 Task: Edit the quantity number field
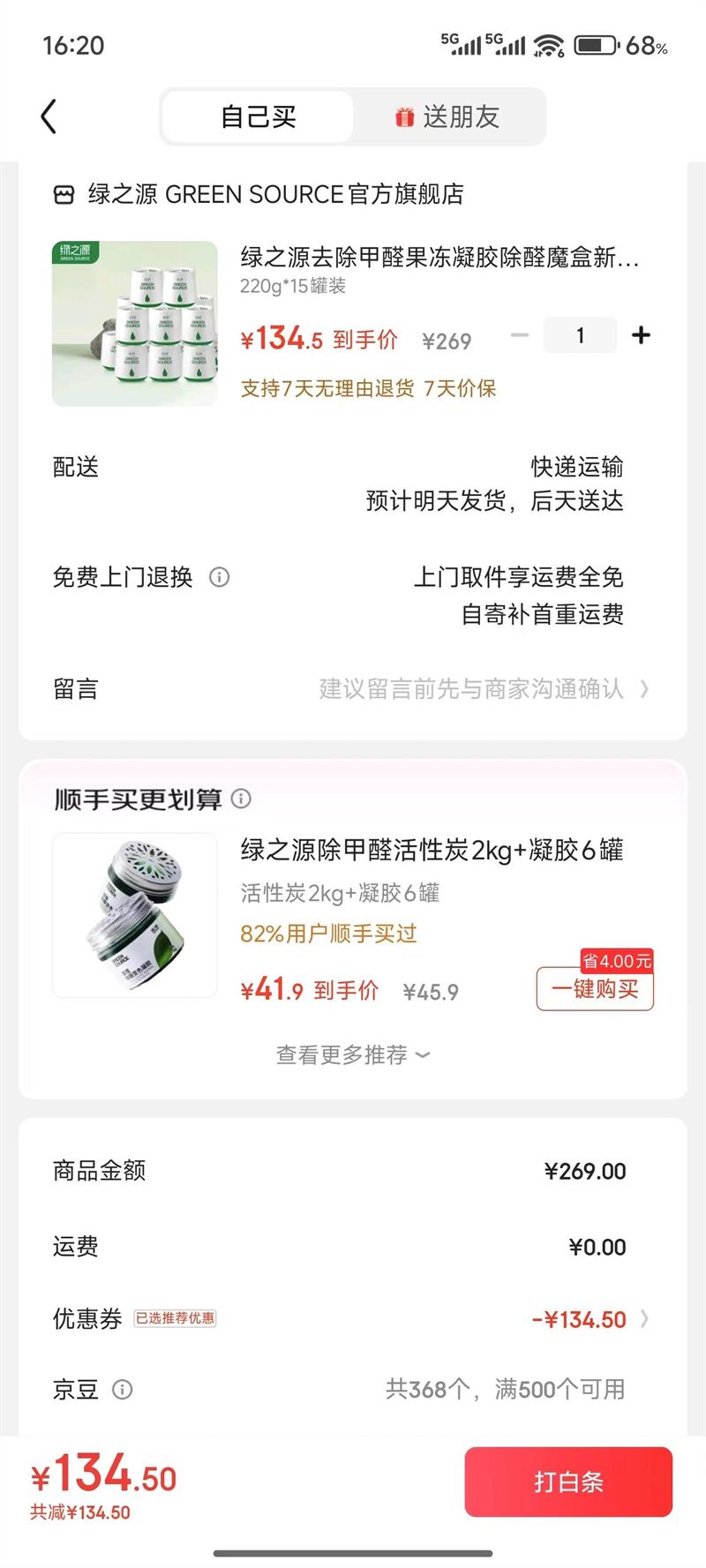[580, 335]
